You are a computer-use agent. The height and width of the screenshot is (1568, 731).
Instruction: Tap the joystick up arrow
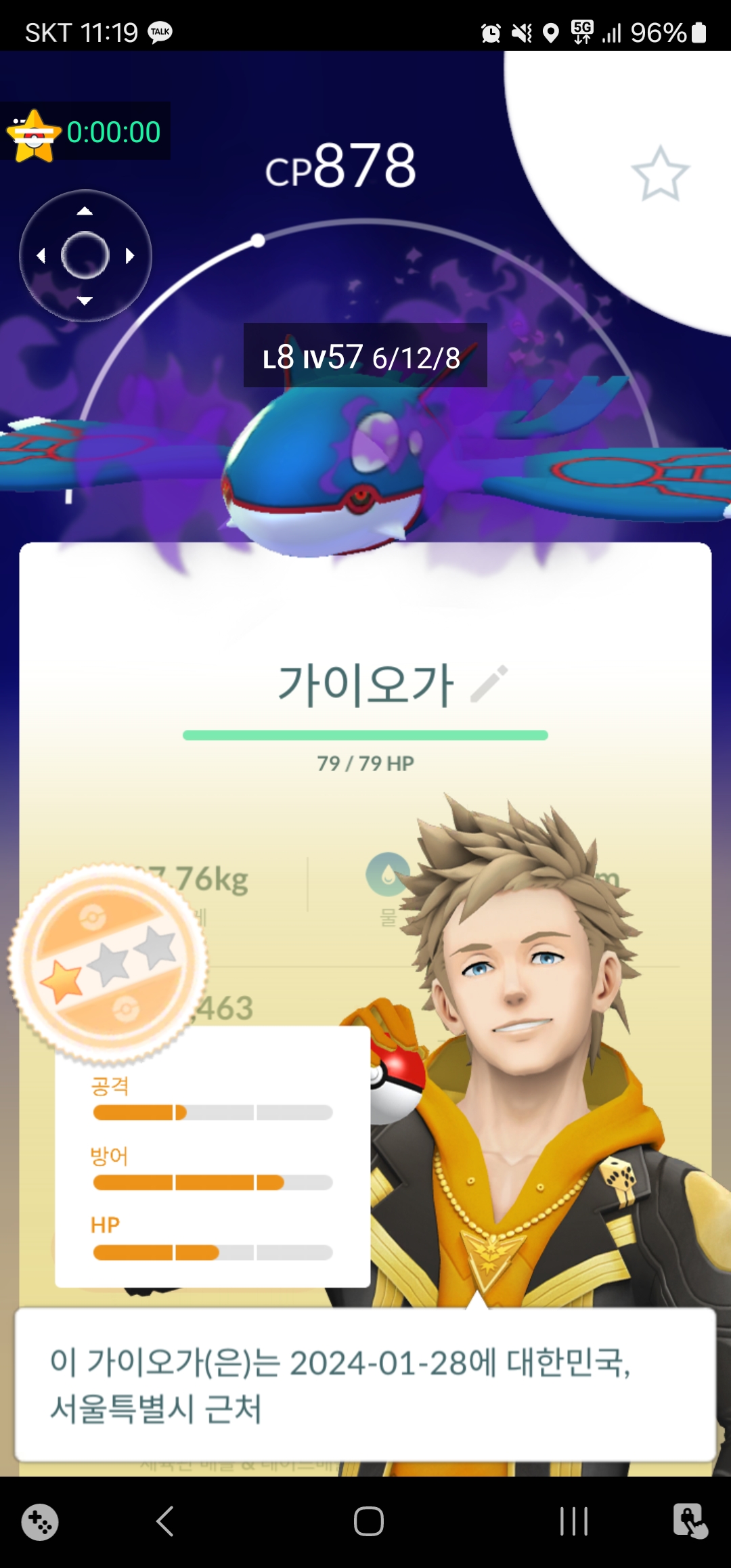[x=85, y=211]
